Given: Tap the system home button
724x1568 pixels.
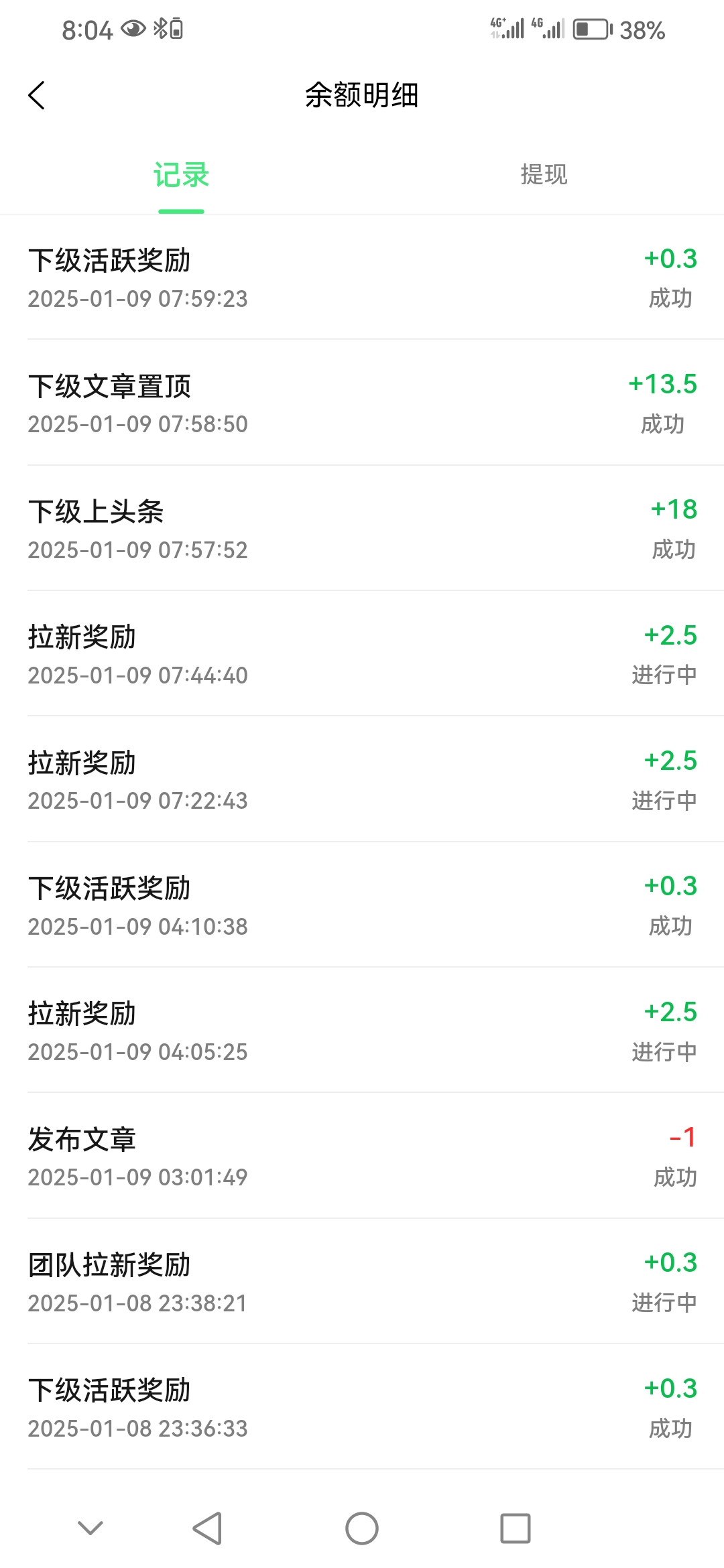Looking at the screenshot, I should coord(362,1528).
